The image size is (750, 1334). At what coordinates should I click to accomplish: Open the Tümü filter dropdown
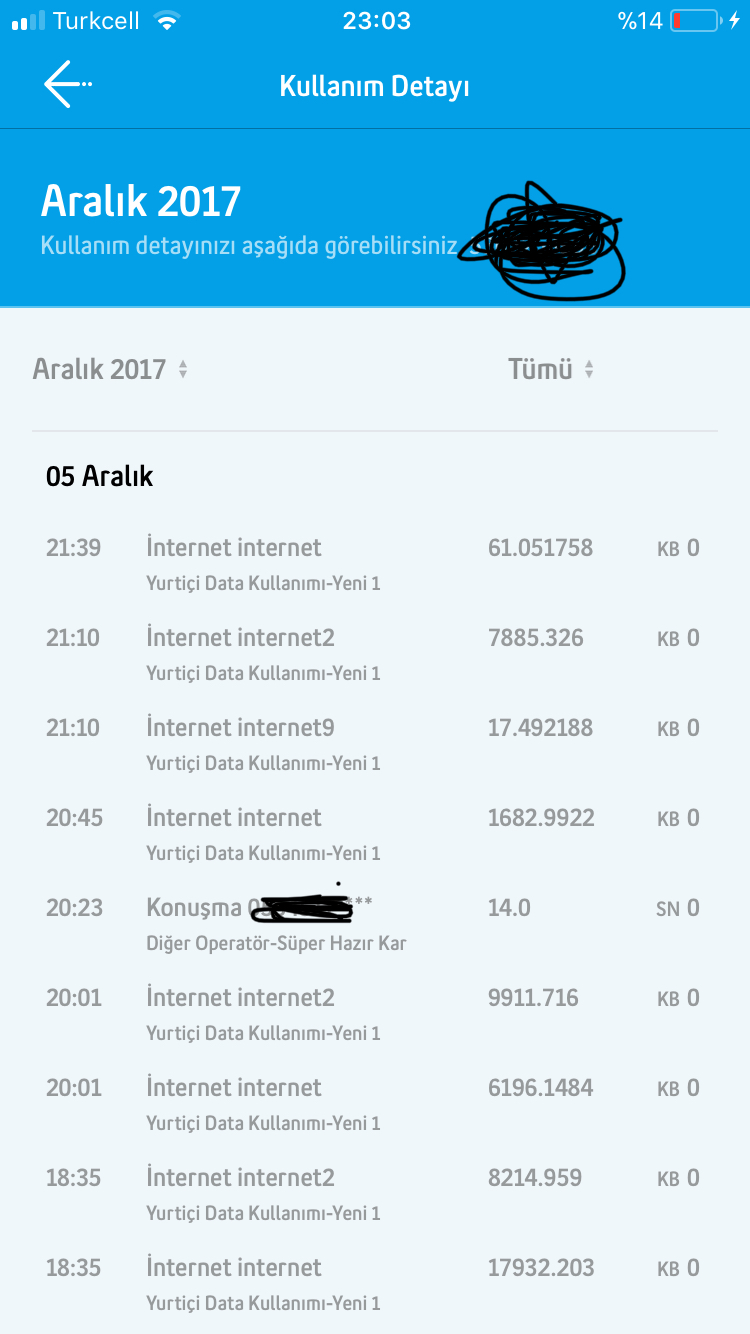[x=551, y=369]
